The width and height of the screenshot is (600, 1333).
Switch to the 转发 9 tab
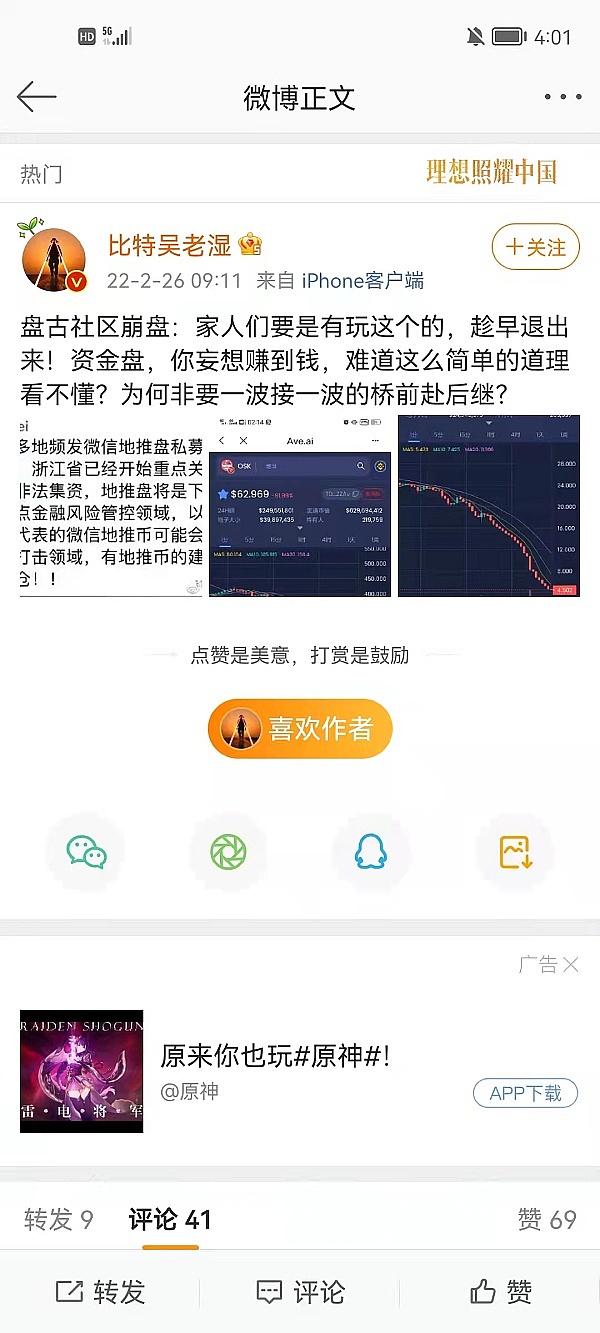[58, 1219]
